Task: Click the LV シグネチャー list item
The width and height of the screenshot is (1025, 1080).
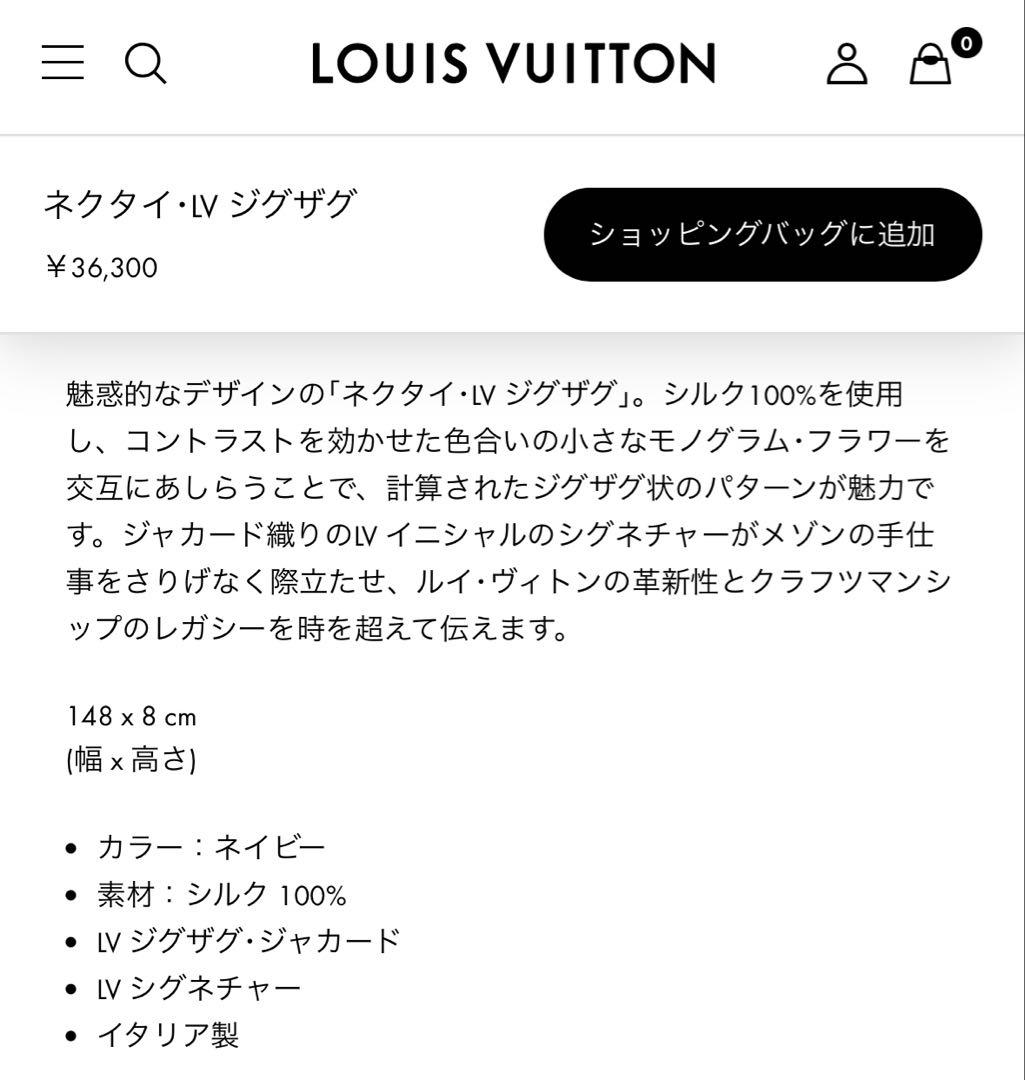Action: pos(197,987)
